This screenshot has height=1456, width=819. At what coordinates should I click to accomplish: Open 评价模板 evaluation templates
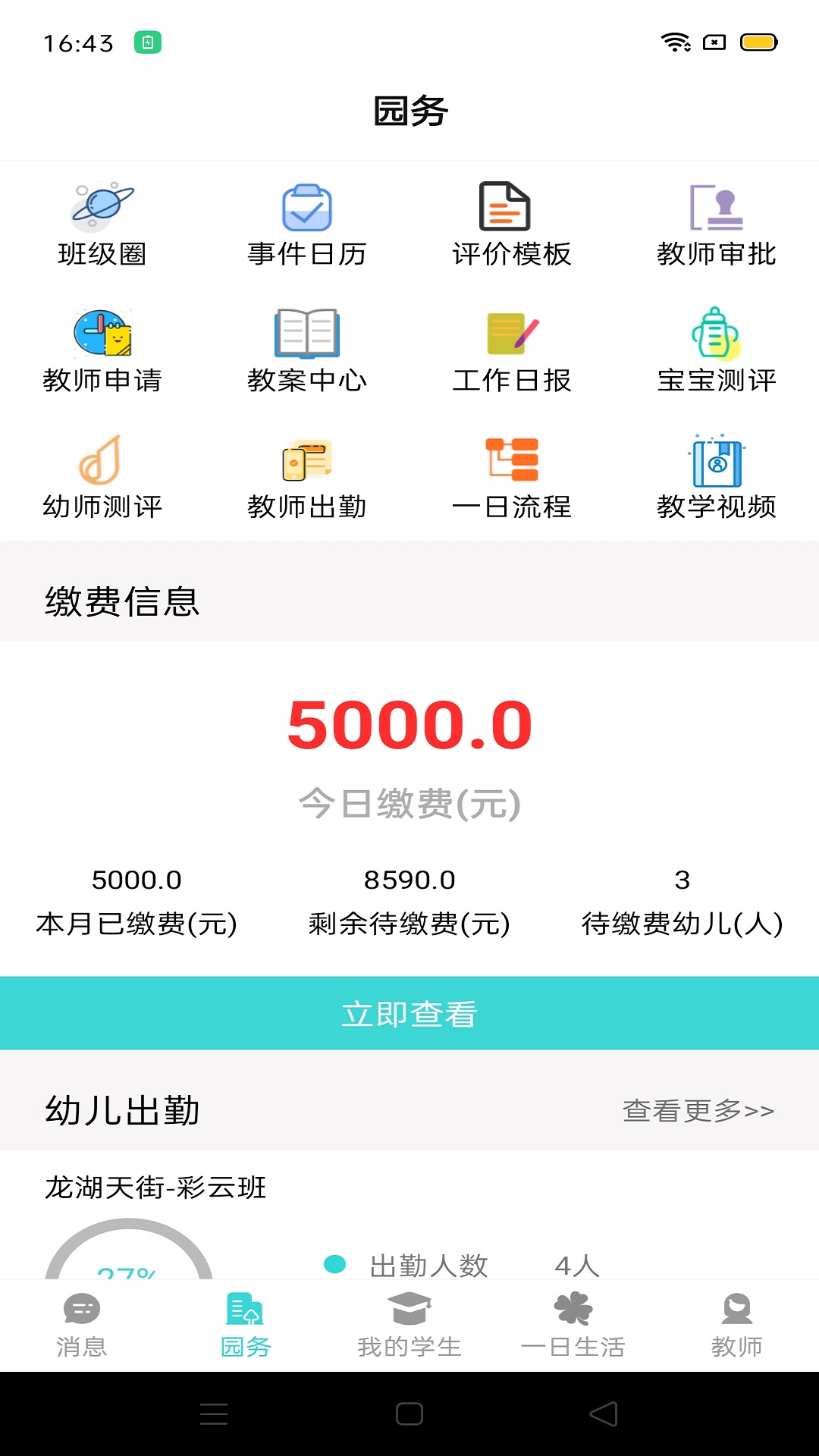pyautogui.click(x=512, y=224)
